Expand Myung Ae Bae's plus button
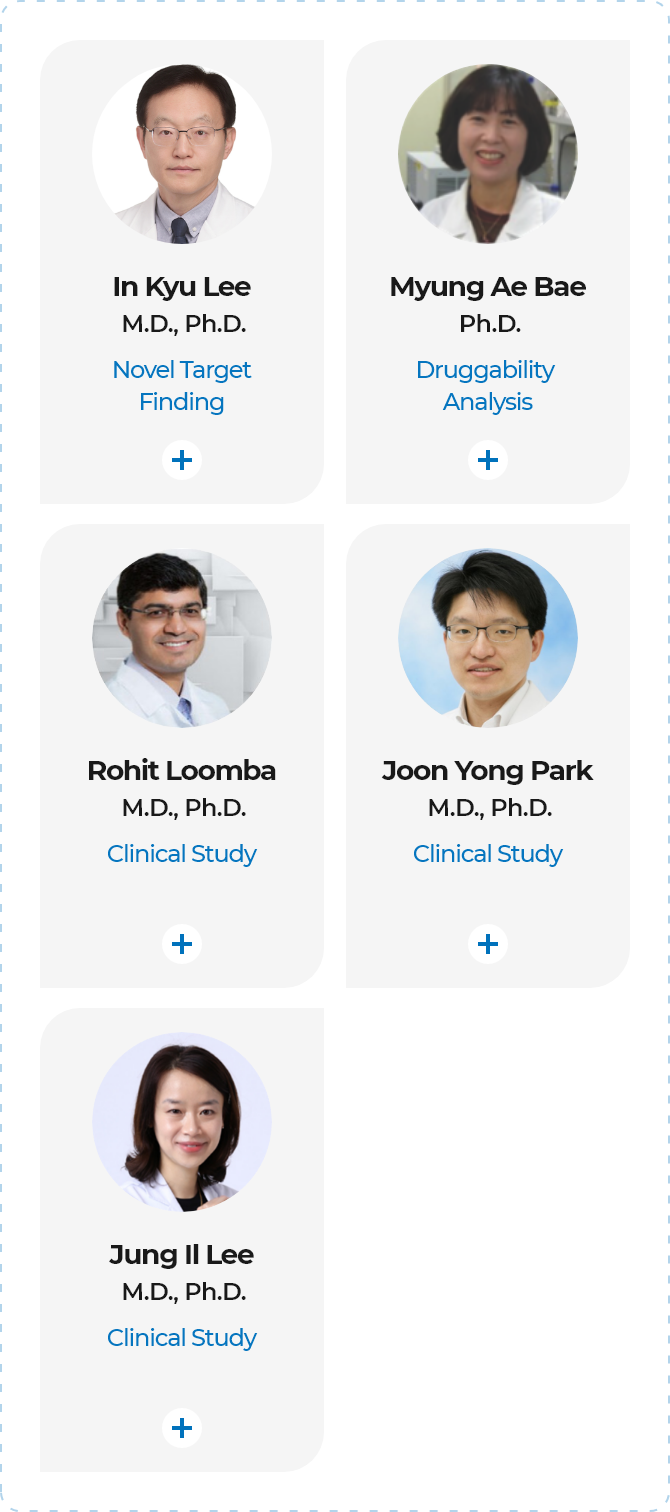This screenshot has height=1512, width=670. (x=488, y=460)
